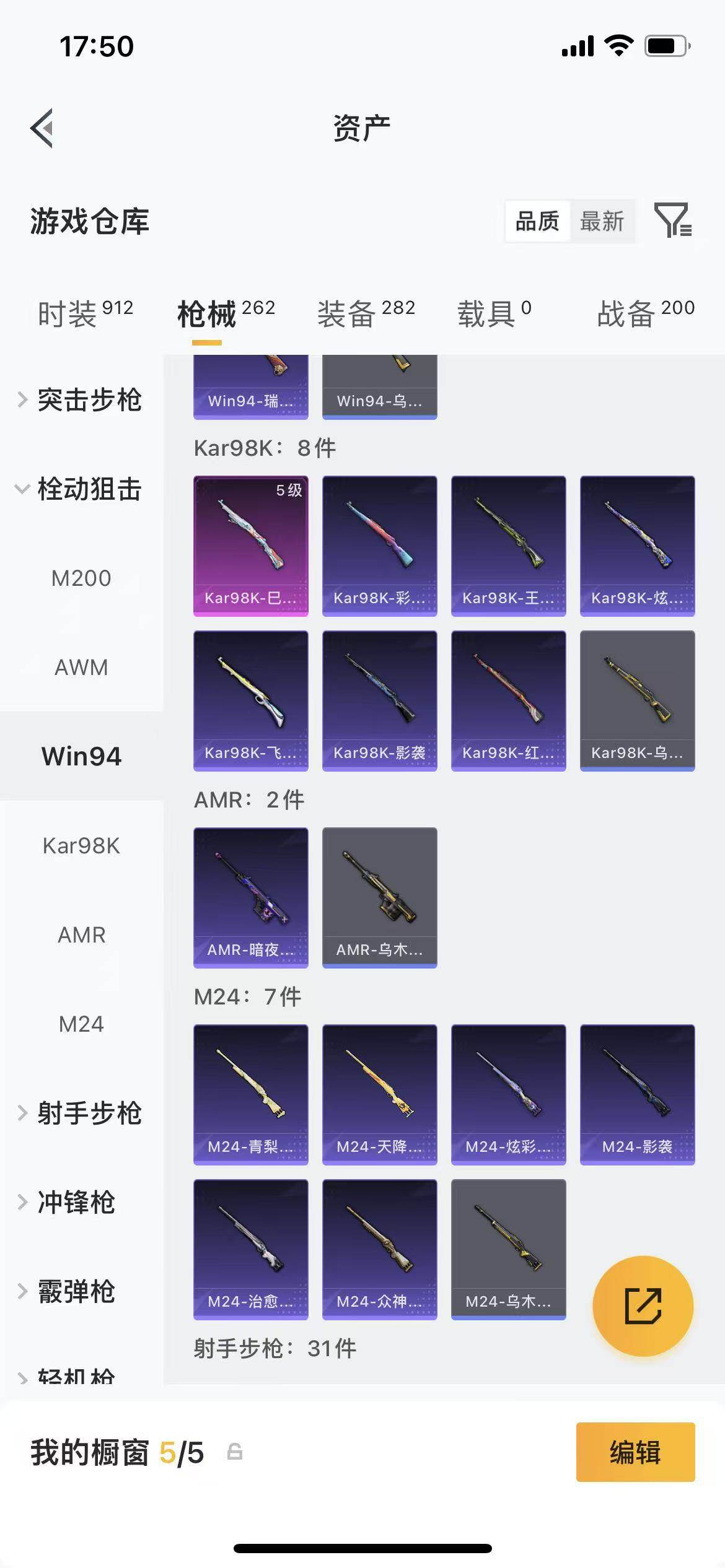725x1568 pixels.
Task: Expand the 突击步枪 category
Action: pyautogui.click(x=81, y=399)
